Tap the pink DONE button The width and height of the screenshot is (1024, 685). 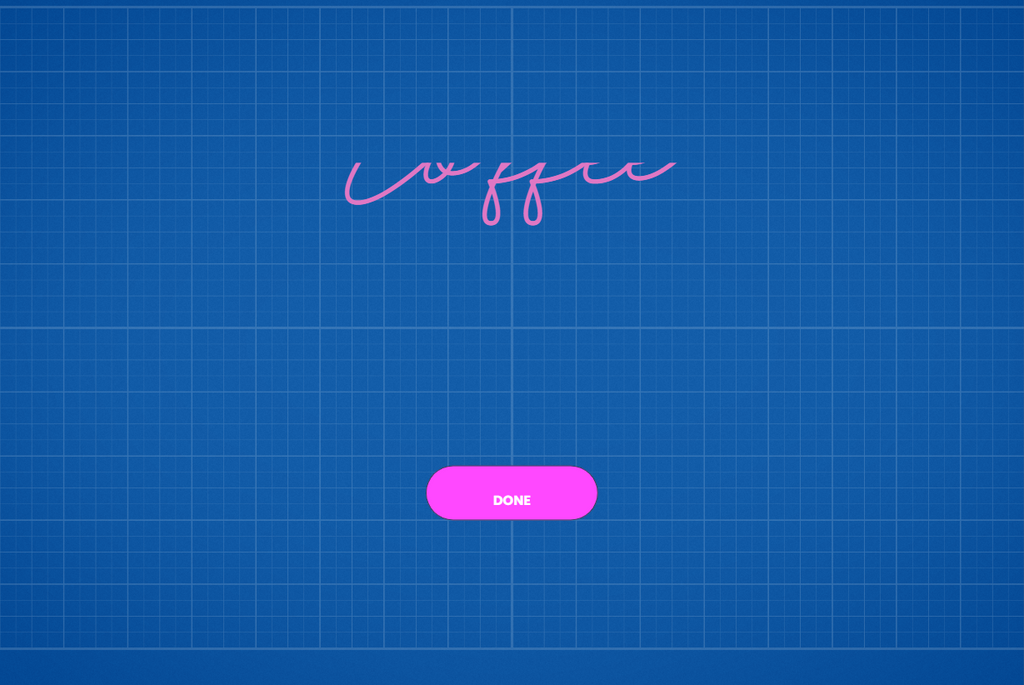[x=511, y=493]
